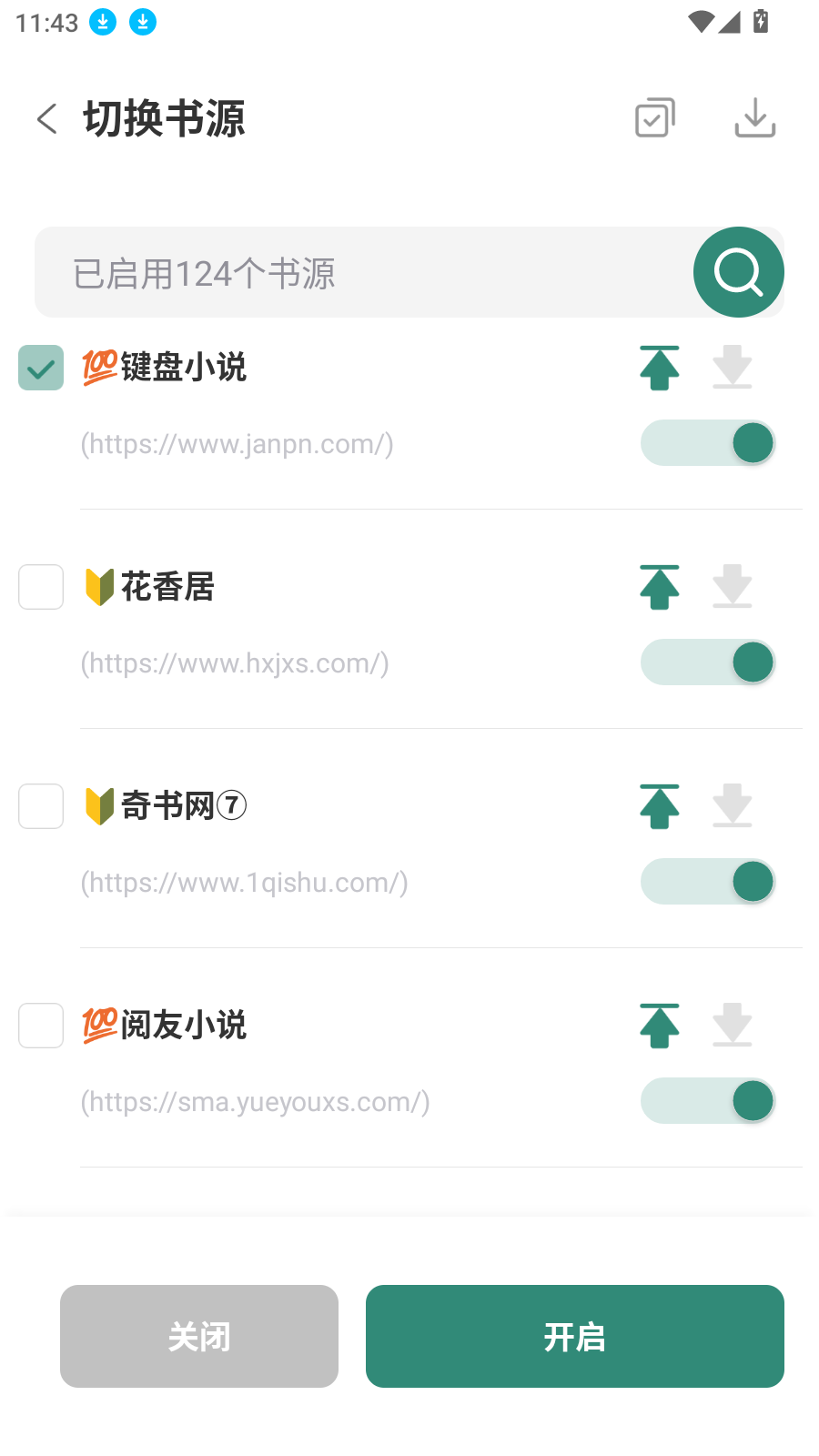This screenshot has width=819, height=1456.
Task: Toggle the 奇书网⑦ source switch
Action: [708, 882]
